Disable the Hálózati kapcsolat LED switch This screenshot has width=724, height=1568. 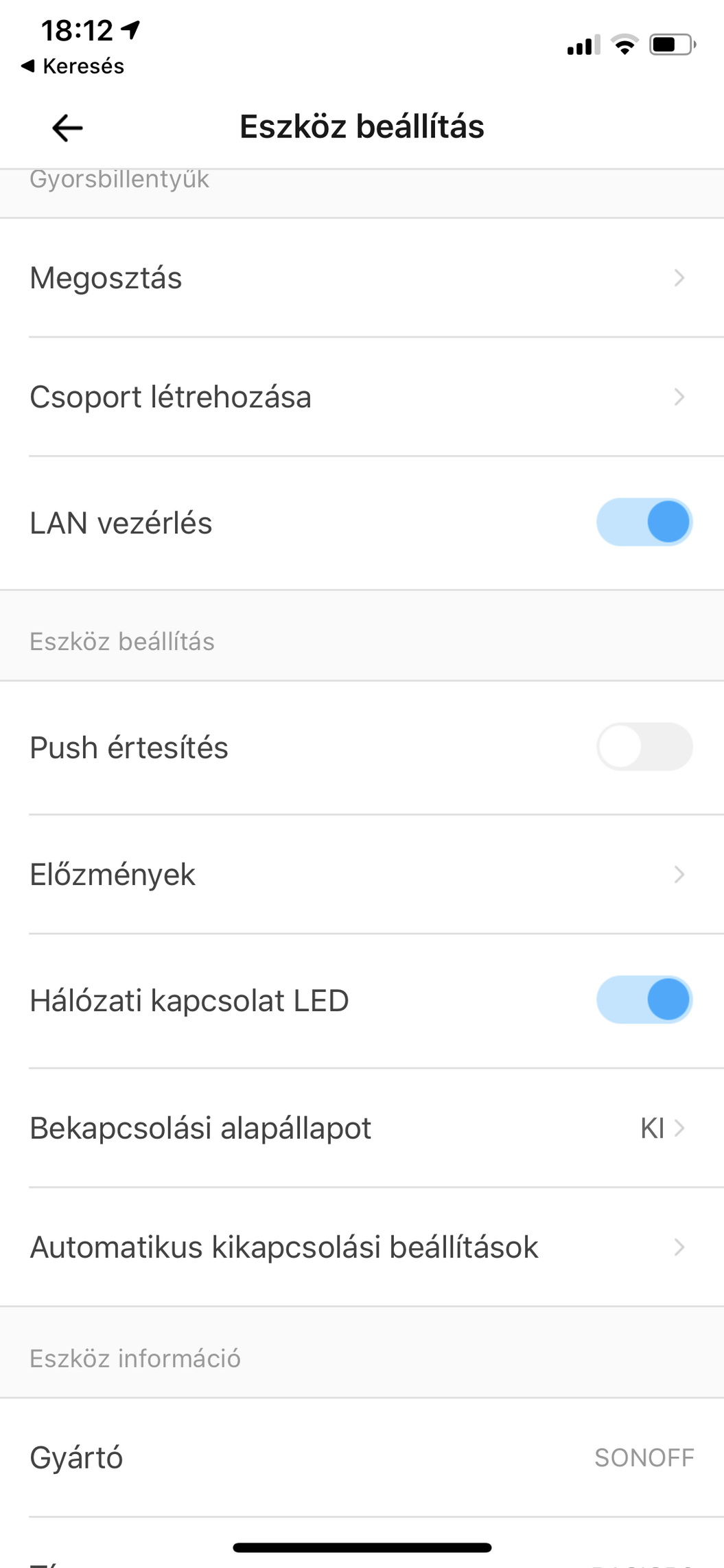[x=644, y=1000]
